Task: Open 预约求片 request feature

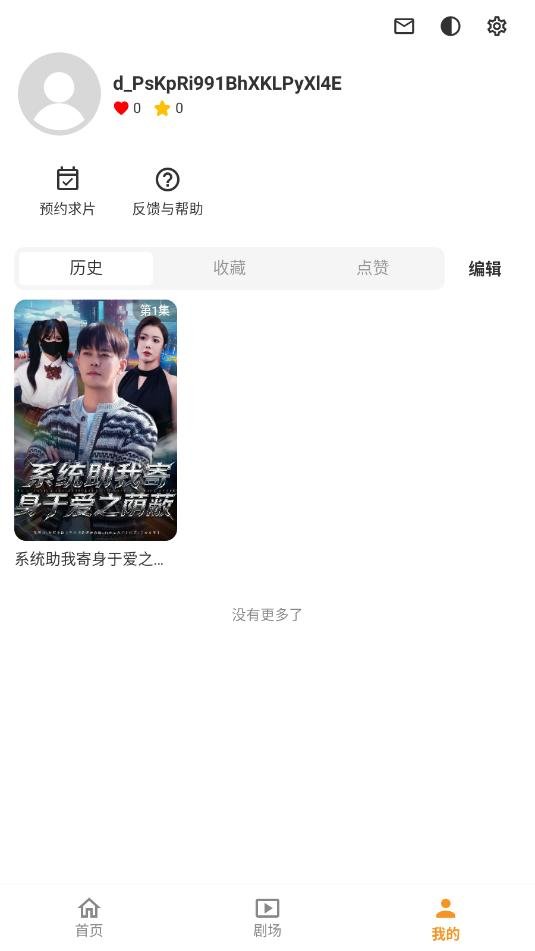Action: (x=67, y=191)
